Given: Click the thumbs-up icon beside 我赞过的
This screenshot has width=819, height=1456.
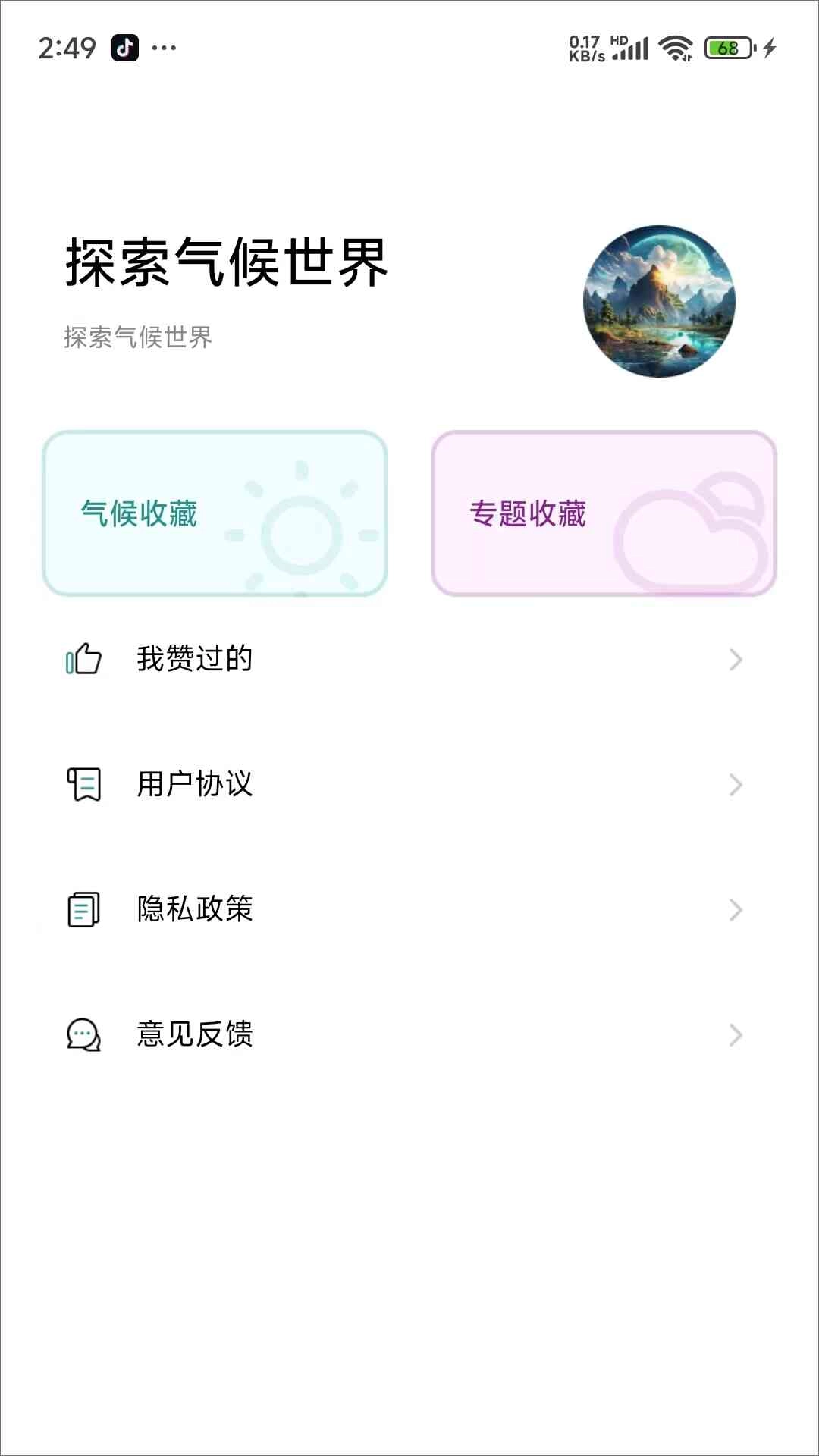Looking at the screenshot, I should (83, 661).
